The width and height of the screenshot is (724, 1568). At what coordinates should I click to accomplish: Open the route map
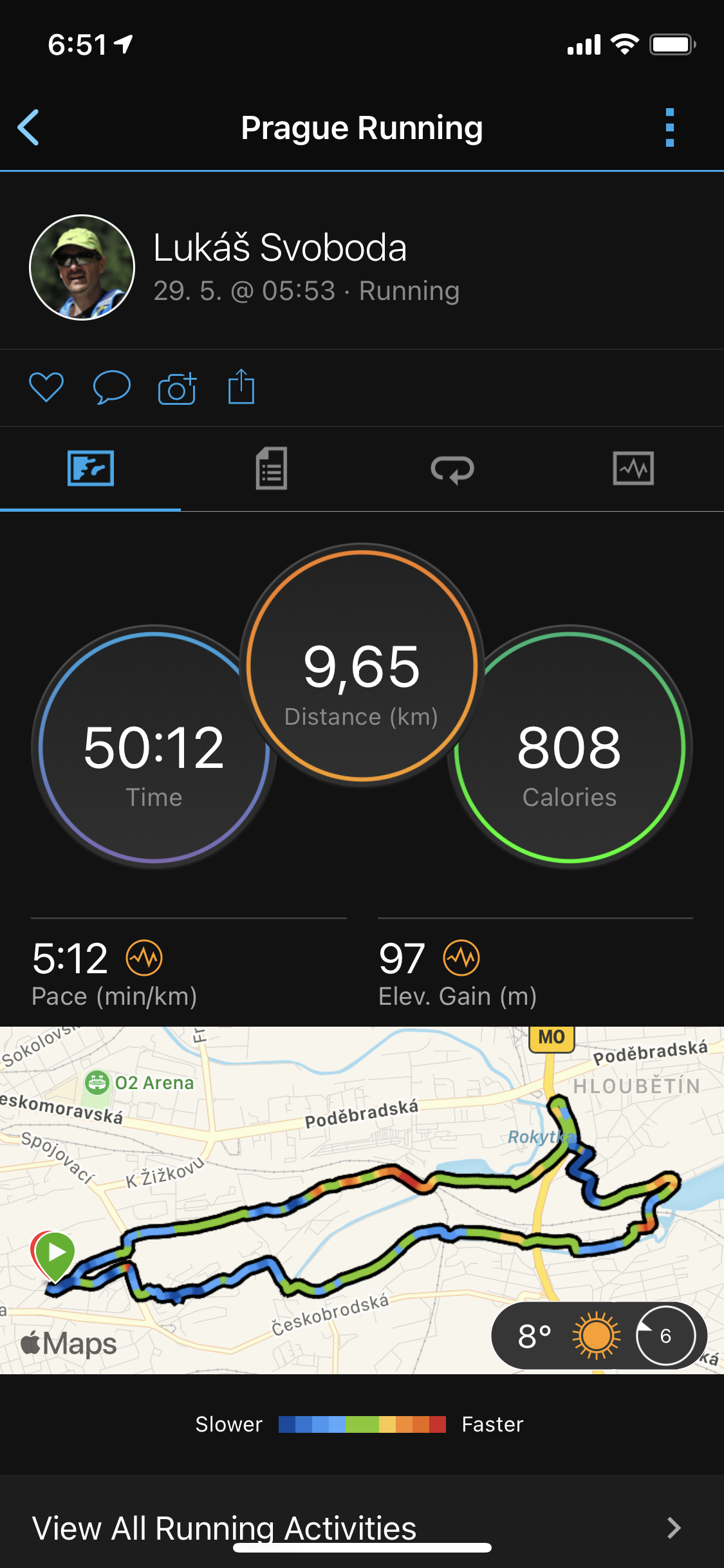(x=362, y=1200)
